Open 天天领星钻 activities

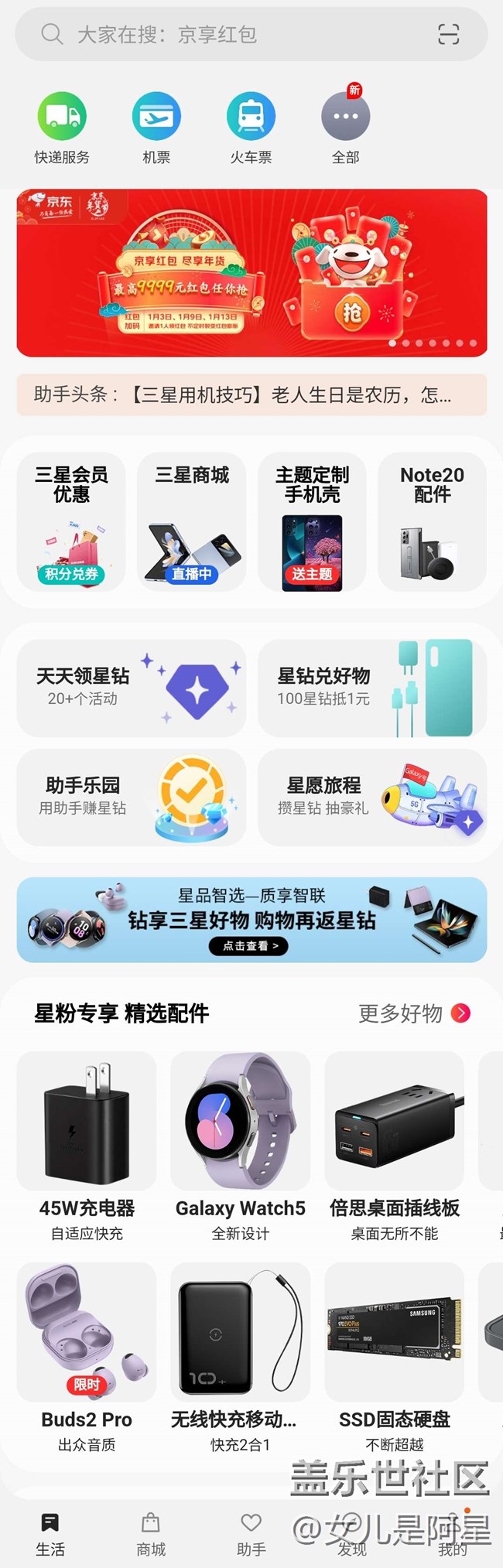(x=131, y=688)
